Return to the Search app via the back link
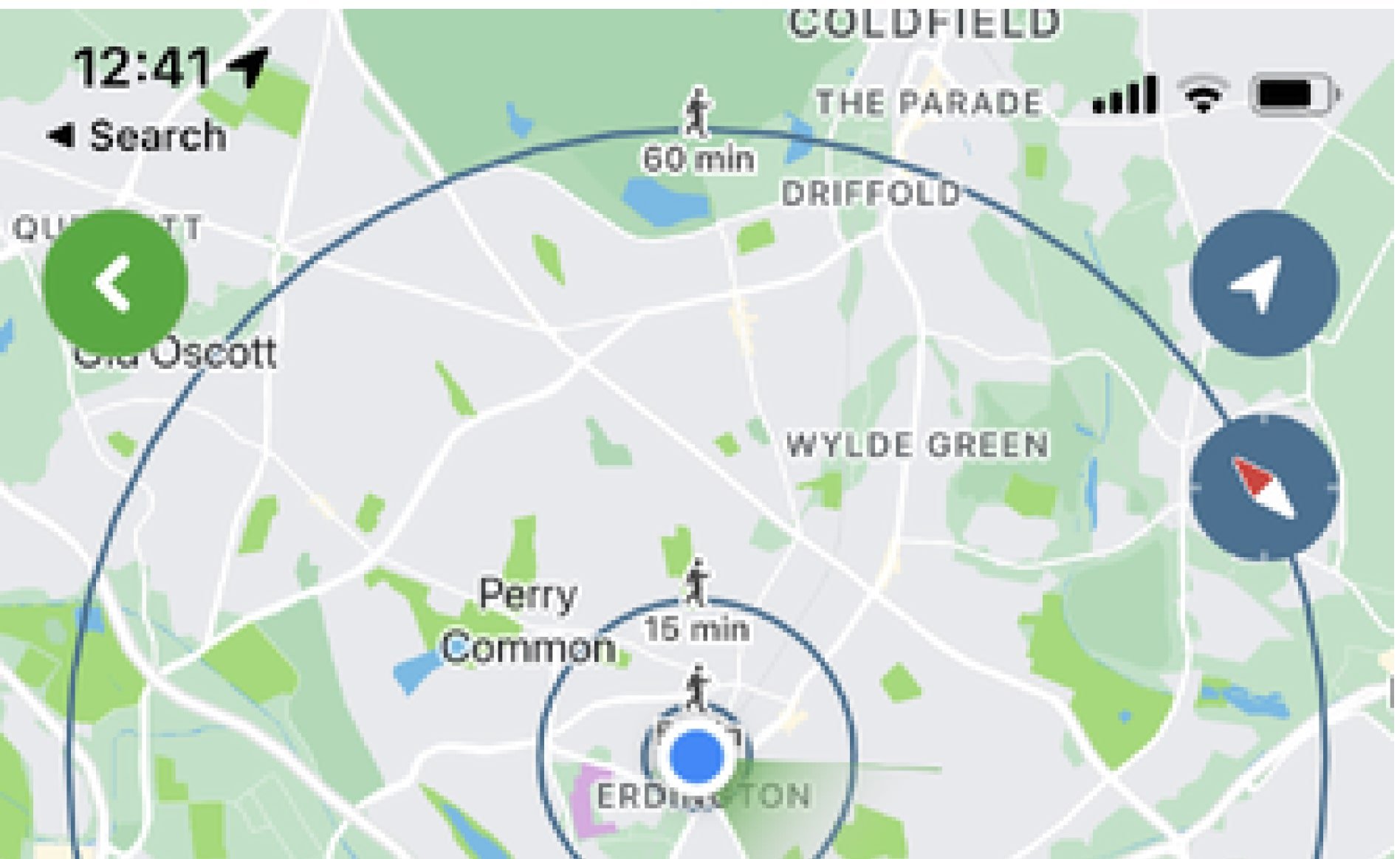Viewport: 1400px width, 859px height. [137, 136]
